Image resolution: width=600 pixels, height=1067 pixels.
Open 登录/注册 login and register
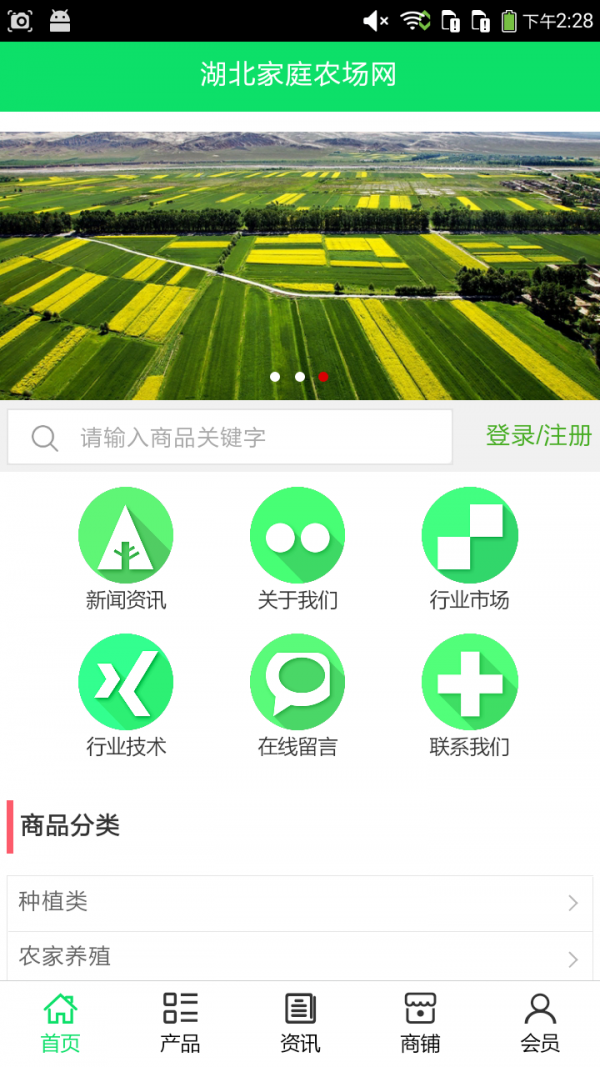click(x=538, y=436)
